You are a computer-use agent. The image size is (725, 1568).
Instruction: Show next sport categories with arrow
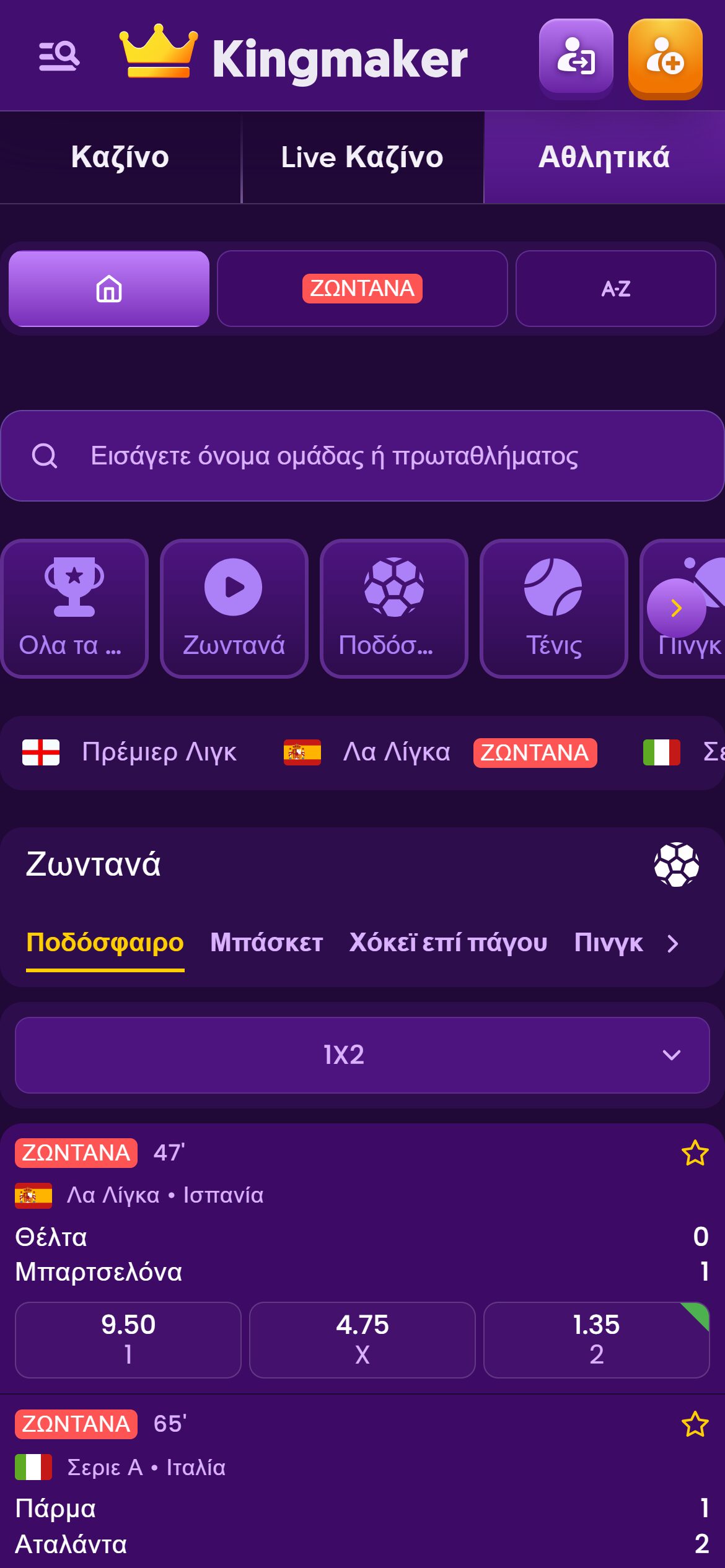coord(676,608)
